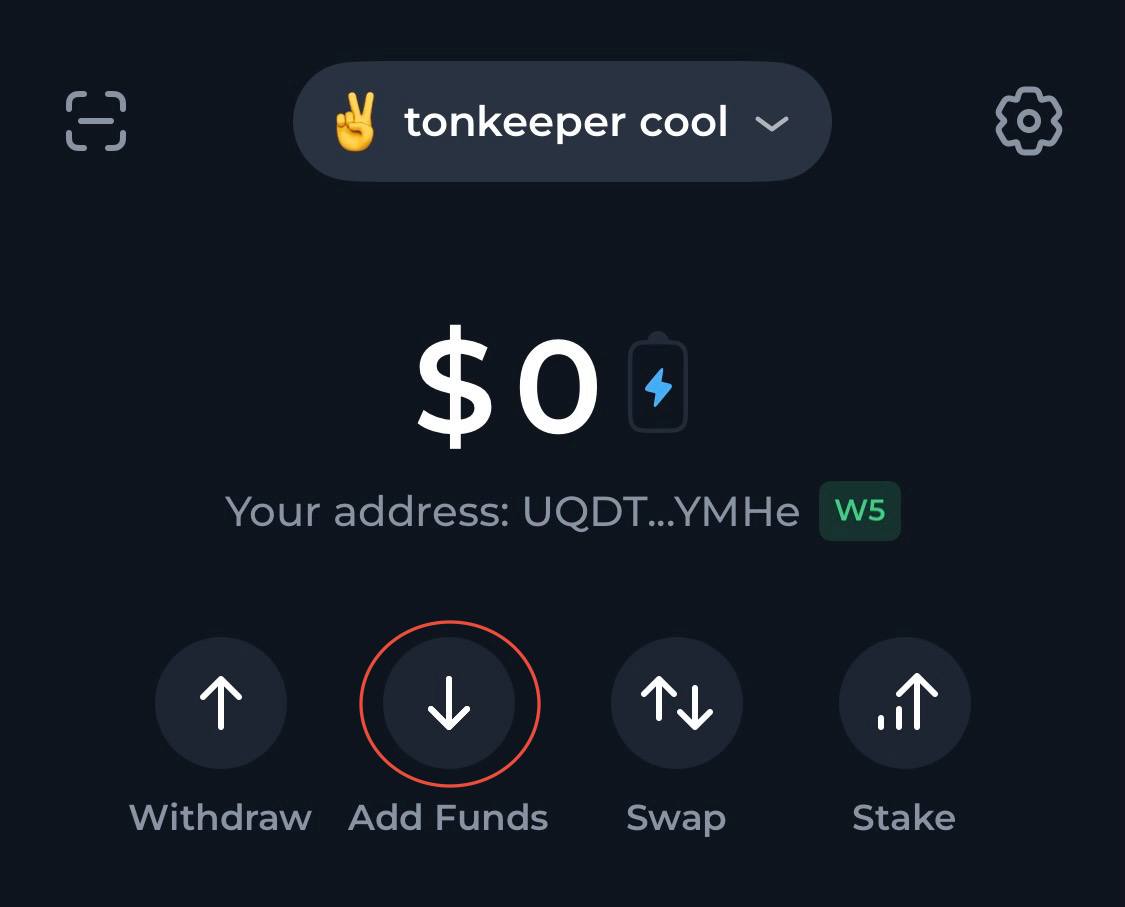Open the Swap action
The image size is (1125, 907).
pyautogui.click(x=676, y=703)
